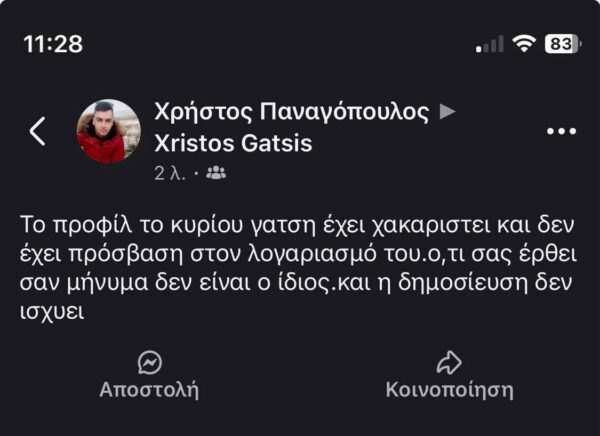600x436 pixels.
Task: Open Χρήστος Παναγόπουλος profile picture
Action: [108, 131]
